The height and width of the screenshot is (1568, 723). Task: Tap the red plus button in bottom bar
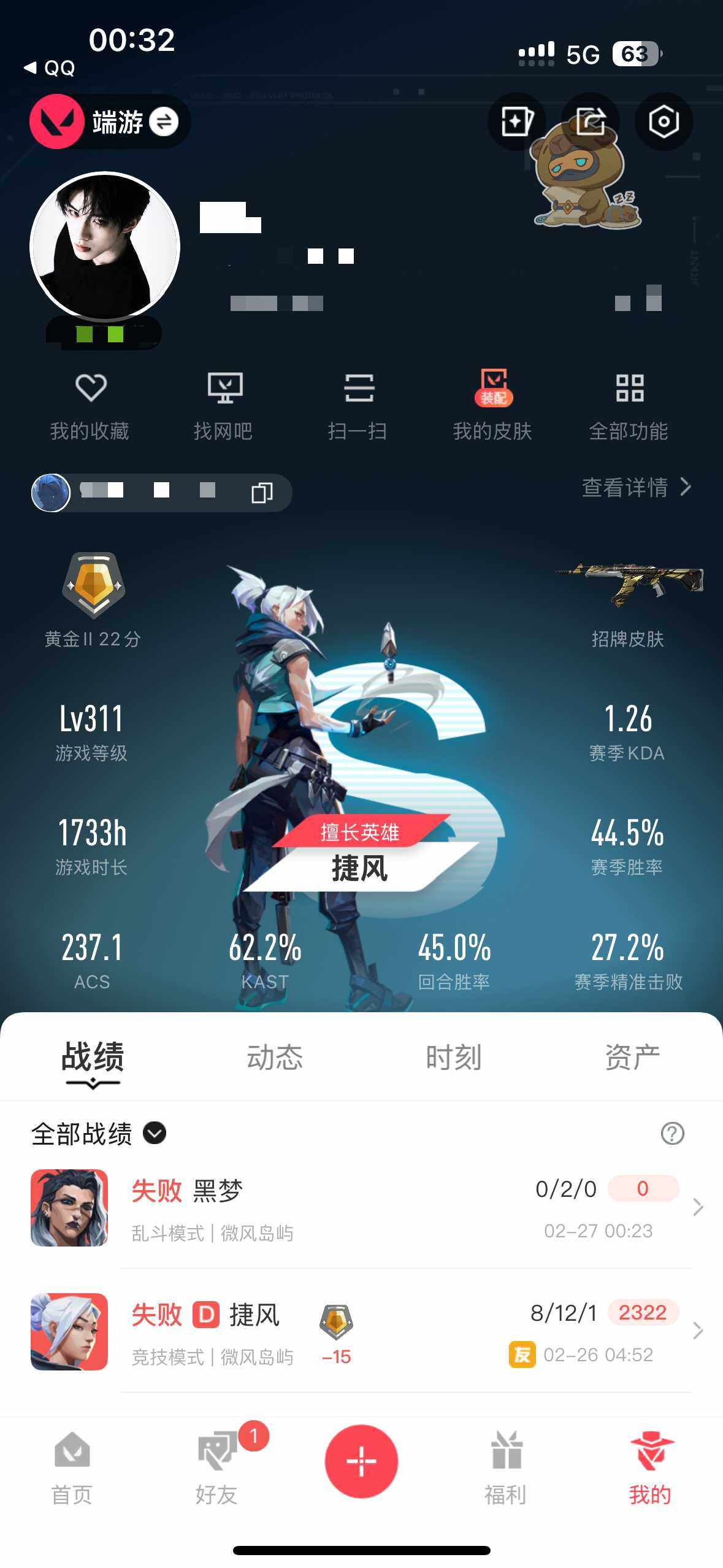[x=361, y=1460]
